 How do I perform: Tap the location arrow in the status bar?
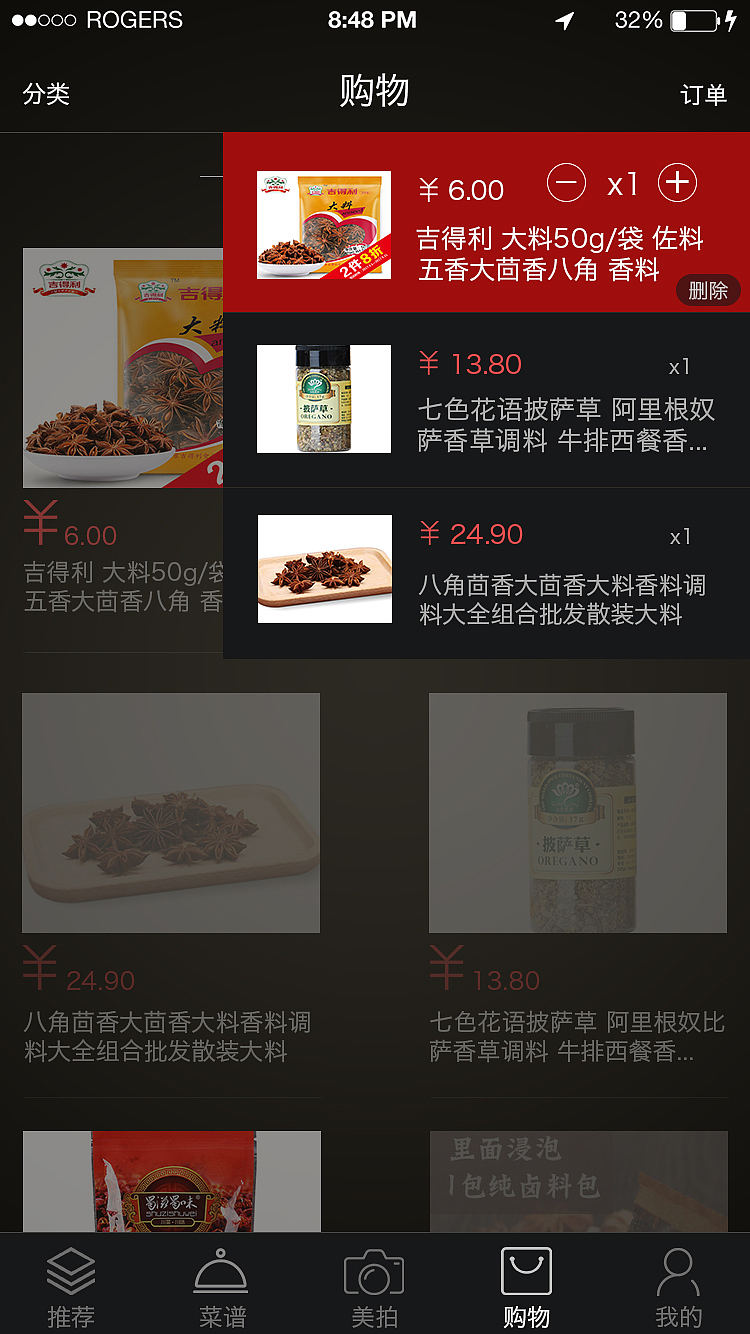pos(562,19)
